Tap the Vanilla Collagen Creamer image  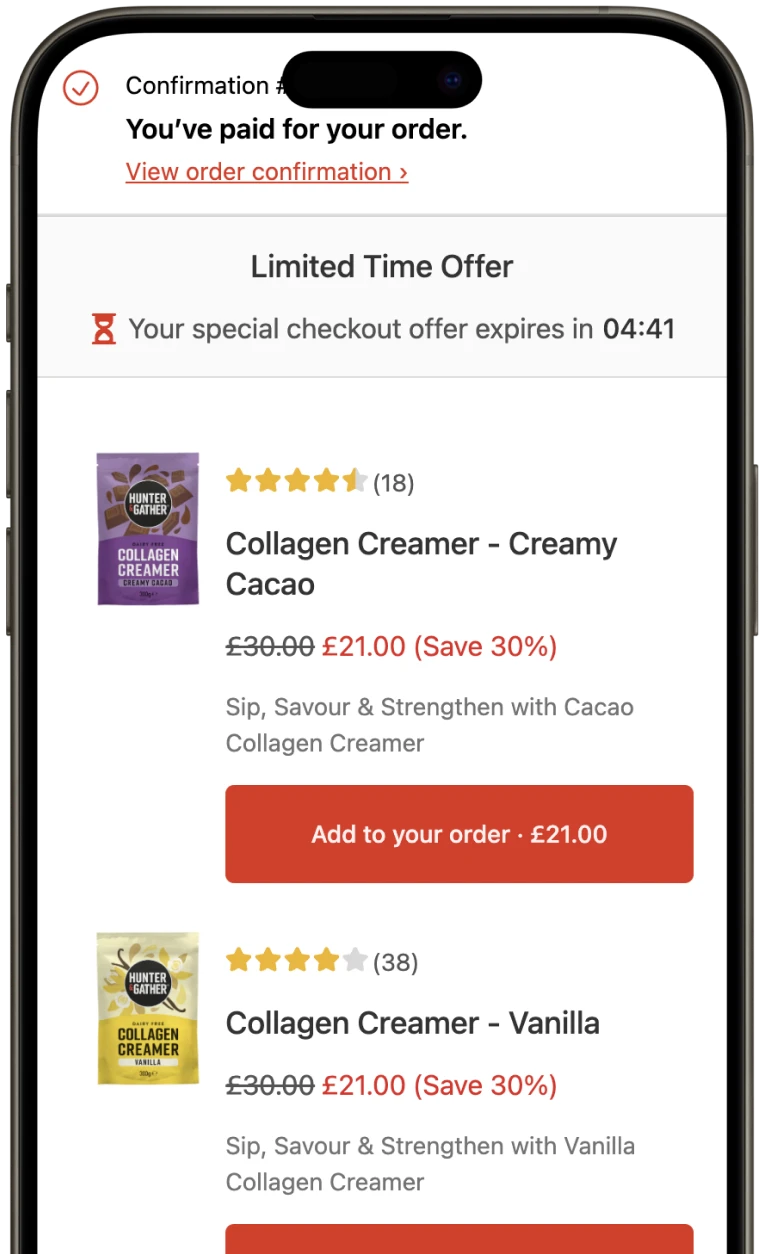tap(148, 1008)
